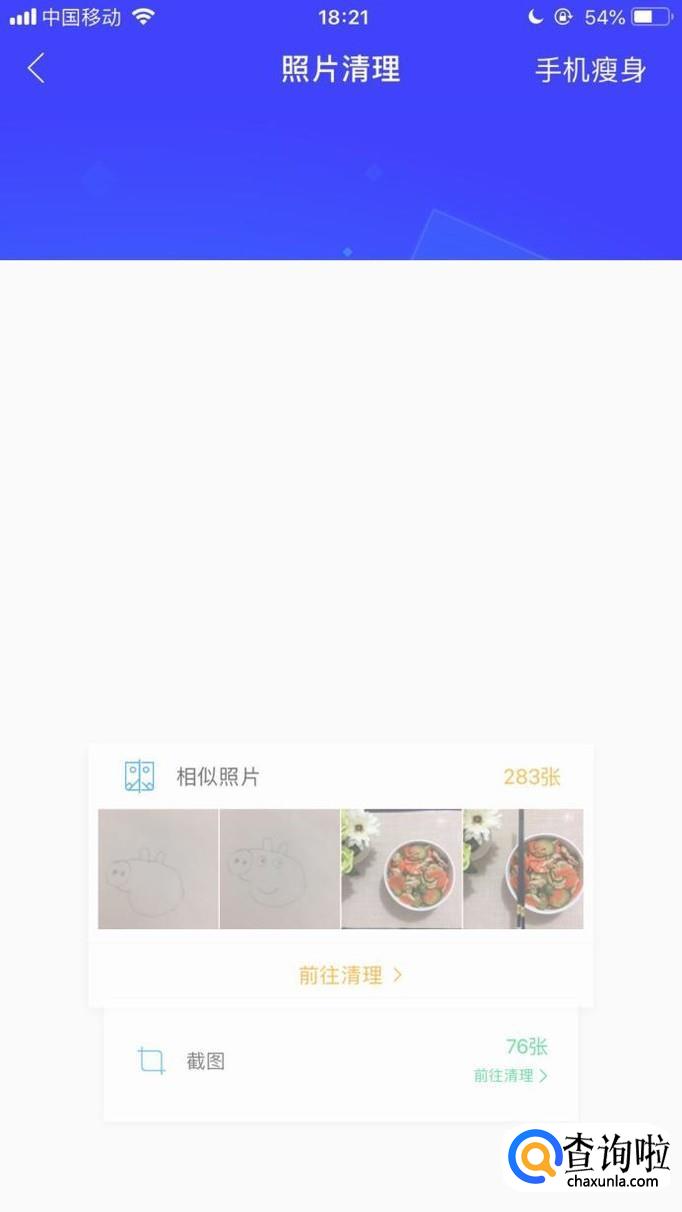Viewport: 682px width, 1212px height.
Task: Open 手机瘦身 in the top bar
Action: 590,70
